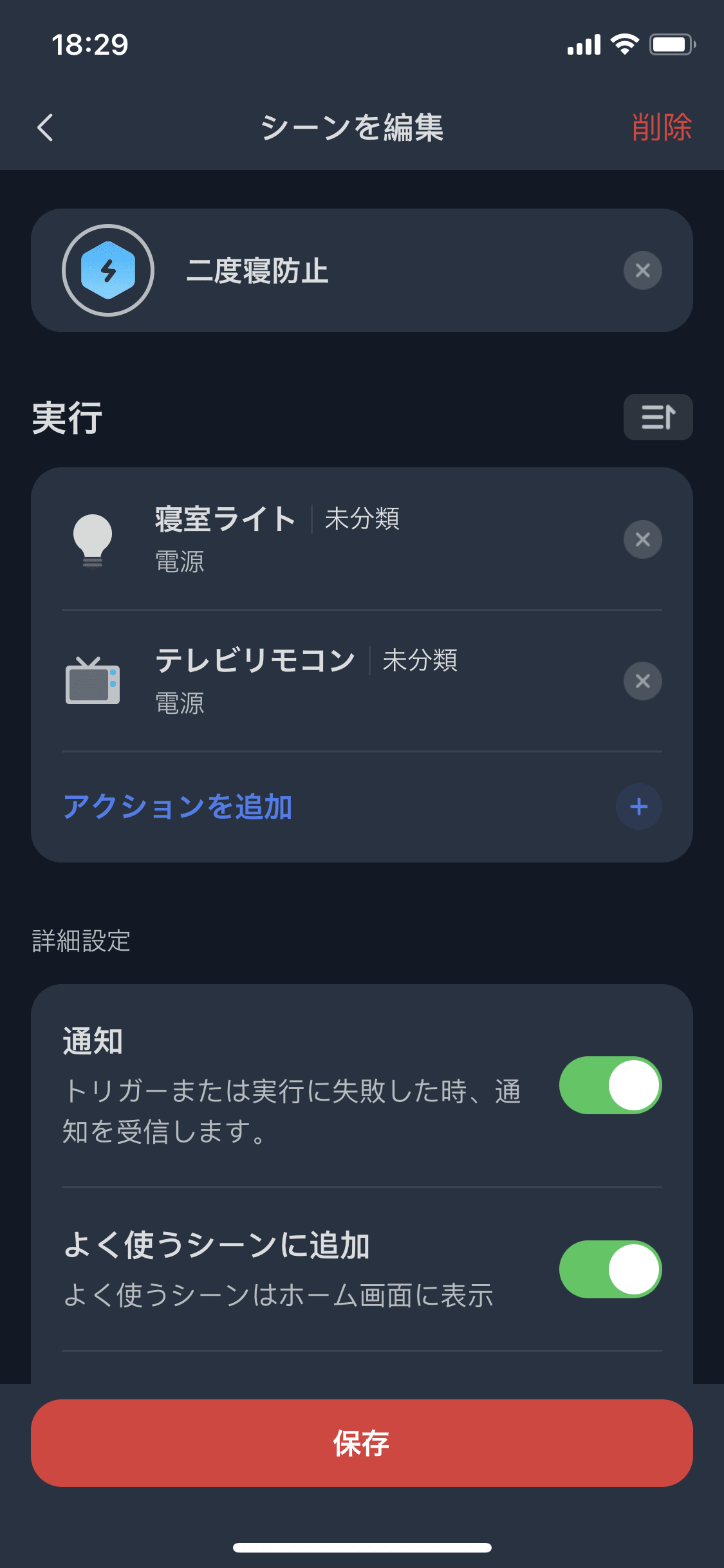Toggle the 通知 switch off
Screen dimensions: 724x1568
coord(610,1085)
